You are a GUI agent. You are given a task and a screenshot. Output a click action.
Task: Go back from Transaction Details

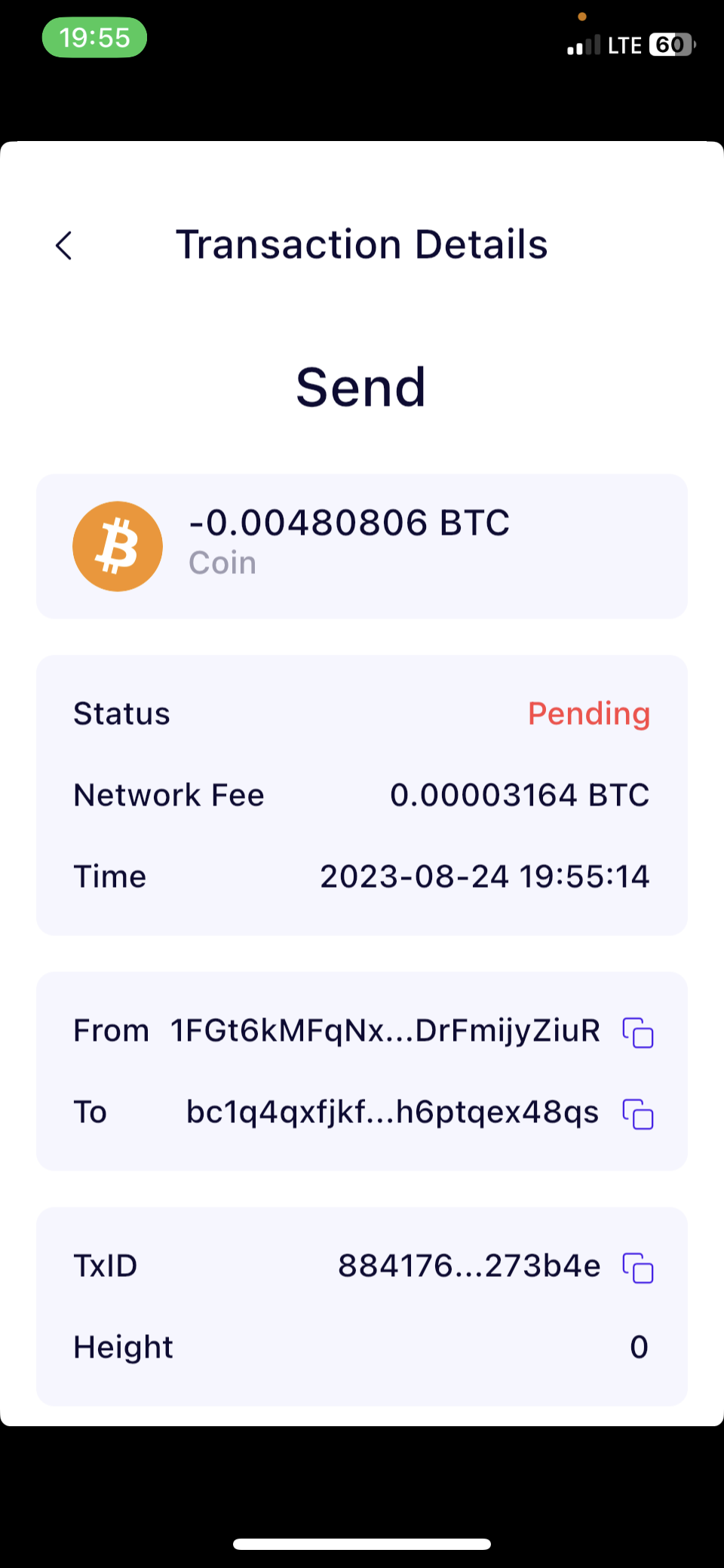click(64, 246)
